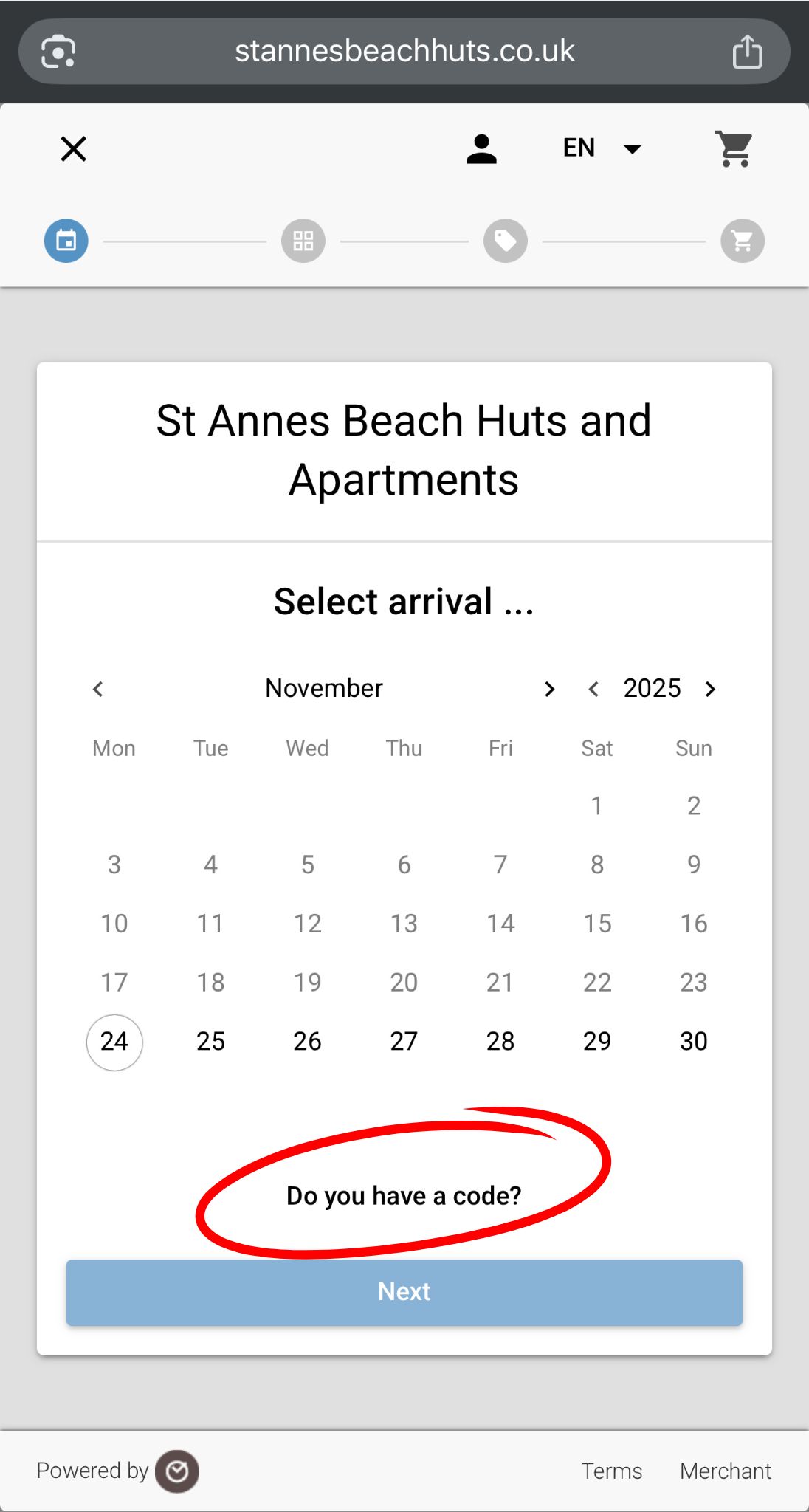The height and width of the screenshot is (1512, 809).
Task: Close the booking widget
Action: click(74, 149)
